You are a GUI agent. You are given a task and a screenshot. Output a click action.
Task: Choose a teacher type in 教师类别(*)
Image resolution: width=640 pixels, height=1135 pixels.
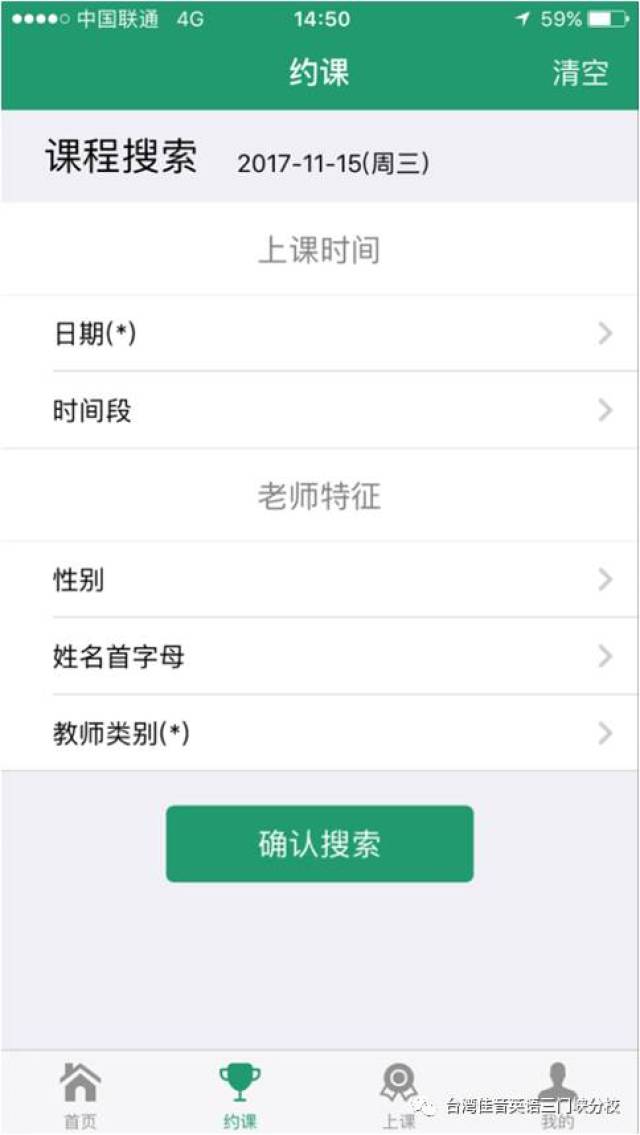(320, 734)
